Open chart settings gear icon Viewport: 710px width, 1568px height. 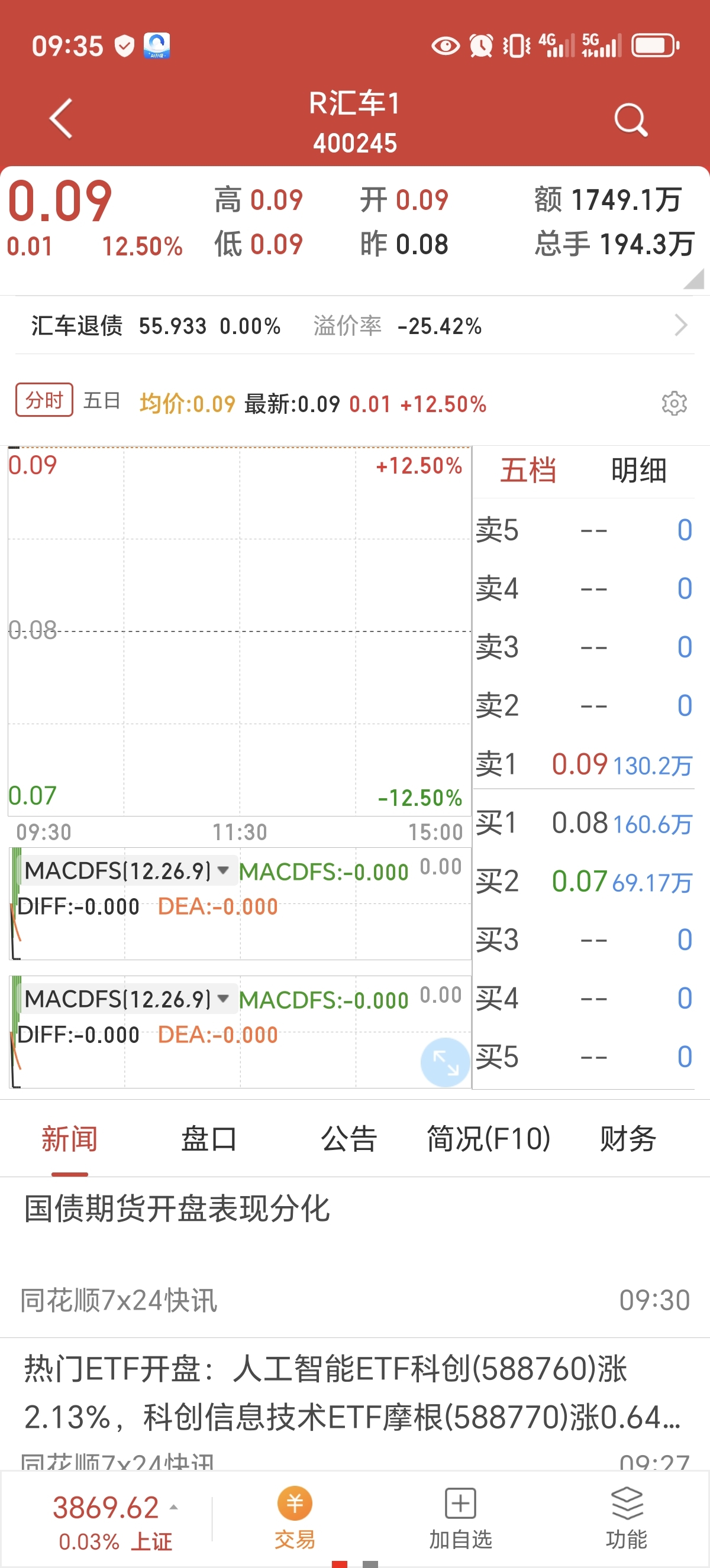[674, 403]
